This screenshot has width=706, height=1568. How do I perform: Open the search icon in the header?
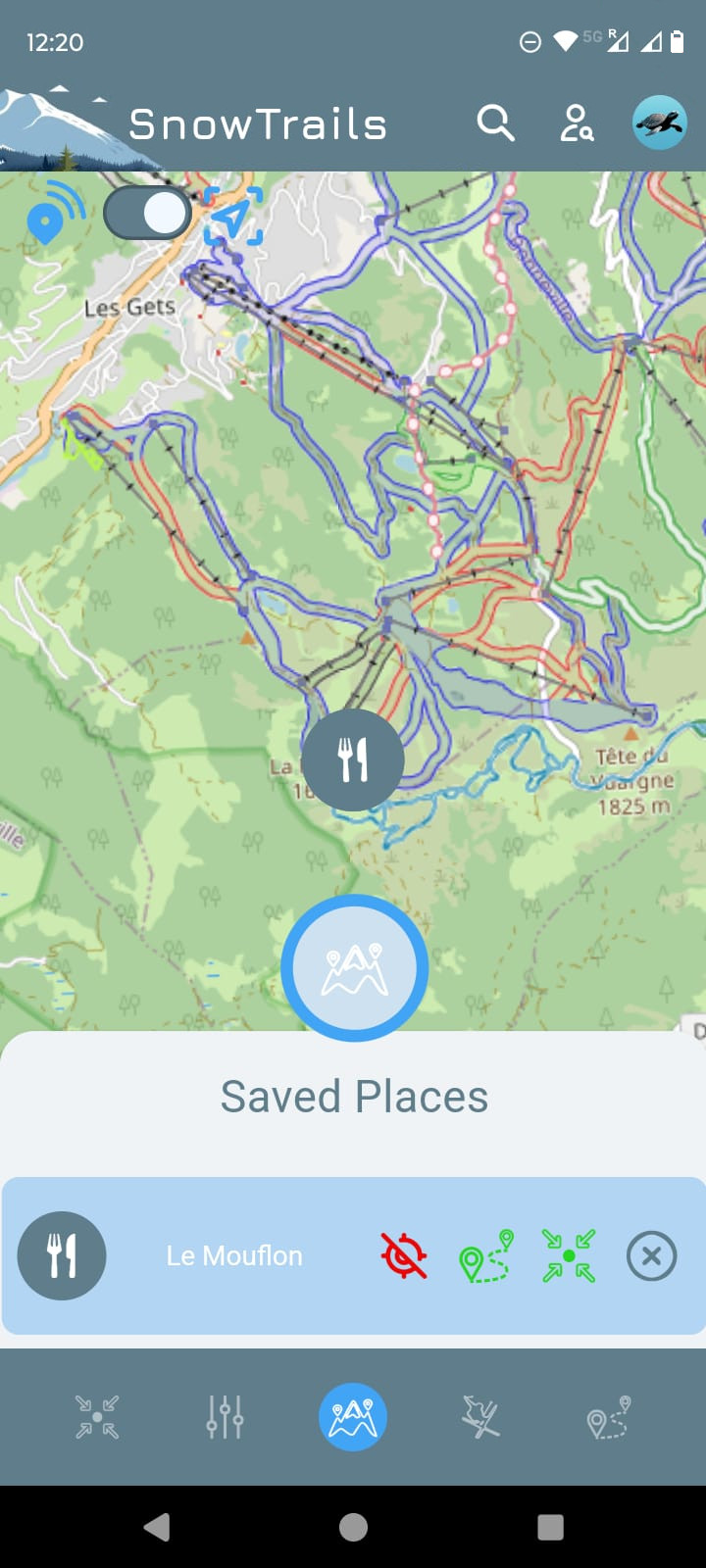(x=495, y=123)
